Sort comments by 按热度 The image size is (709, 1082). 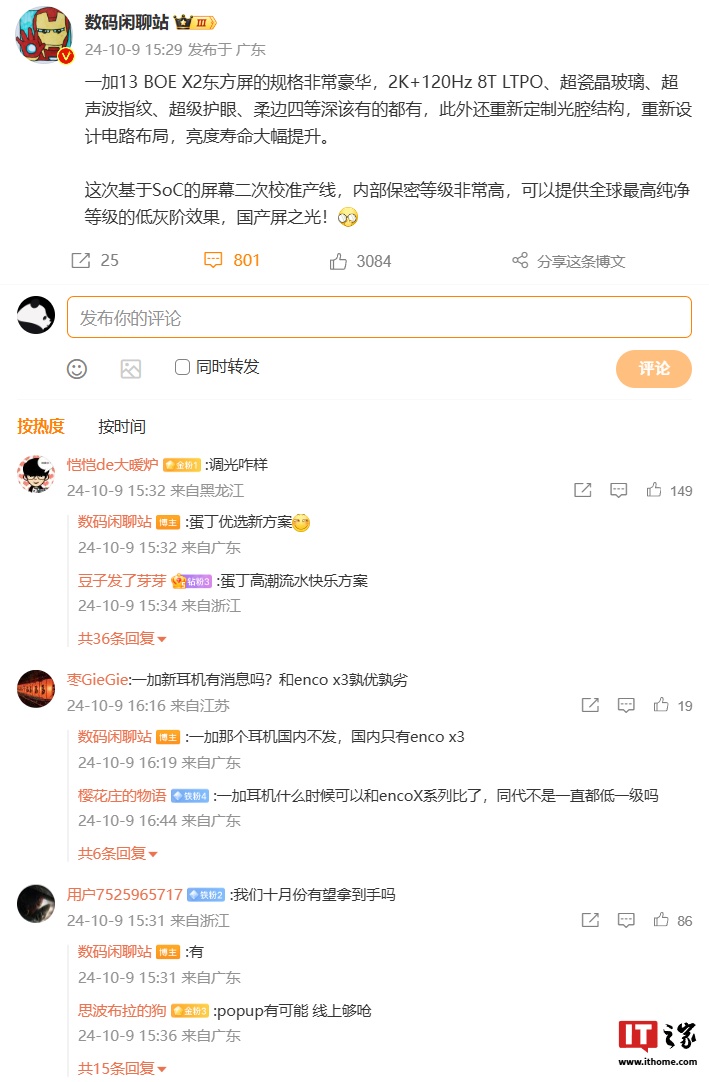coord(41,426)
